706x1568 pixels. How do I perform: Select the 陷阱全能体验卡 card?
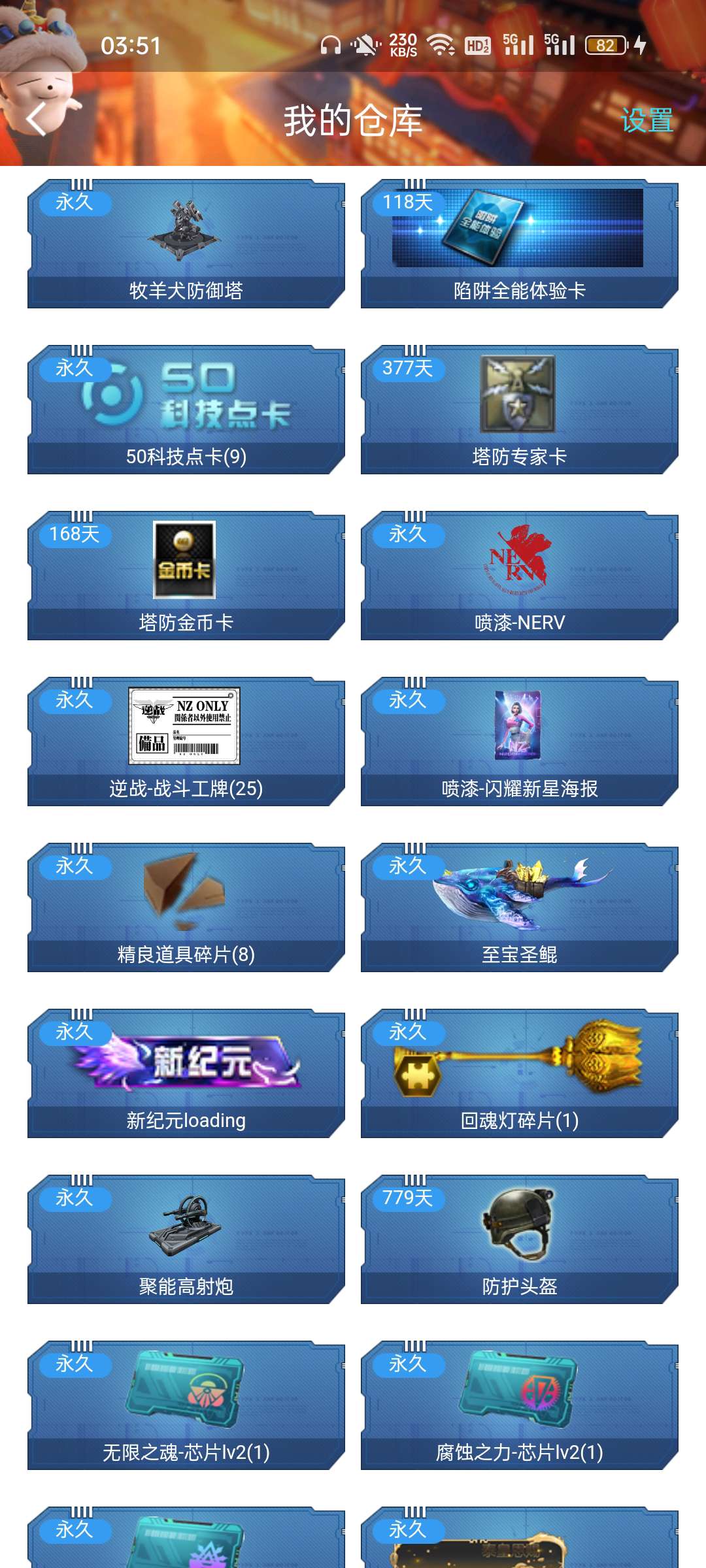tap(519, 244)
